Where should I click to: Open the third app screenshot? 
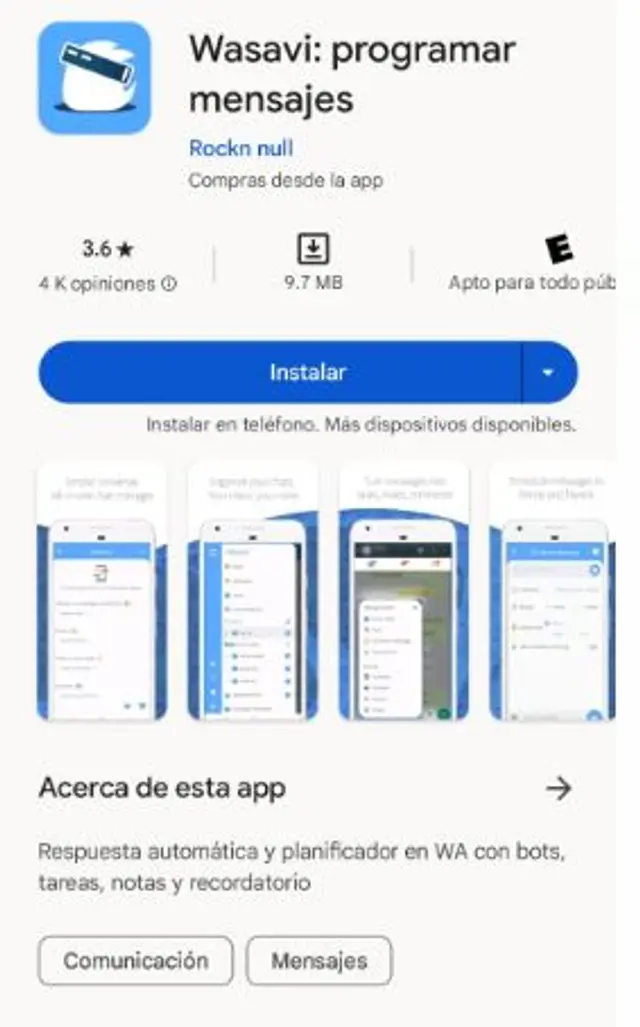point(403,591)
